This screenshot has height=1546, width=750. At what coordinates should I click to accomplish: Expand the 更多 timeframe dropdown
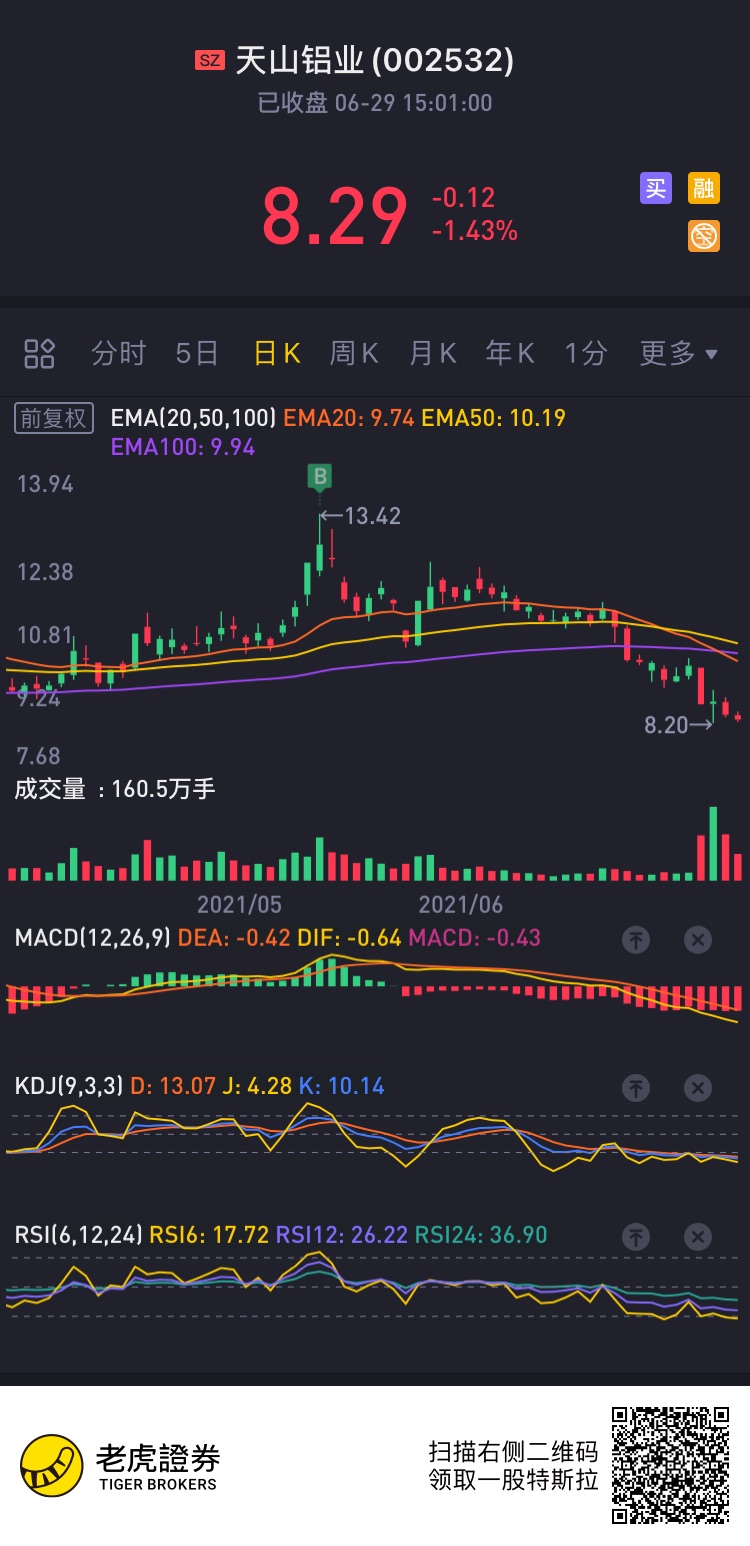tap(679, 353)
